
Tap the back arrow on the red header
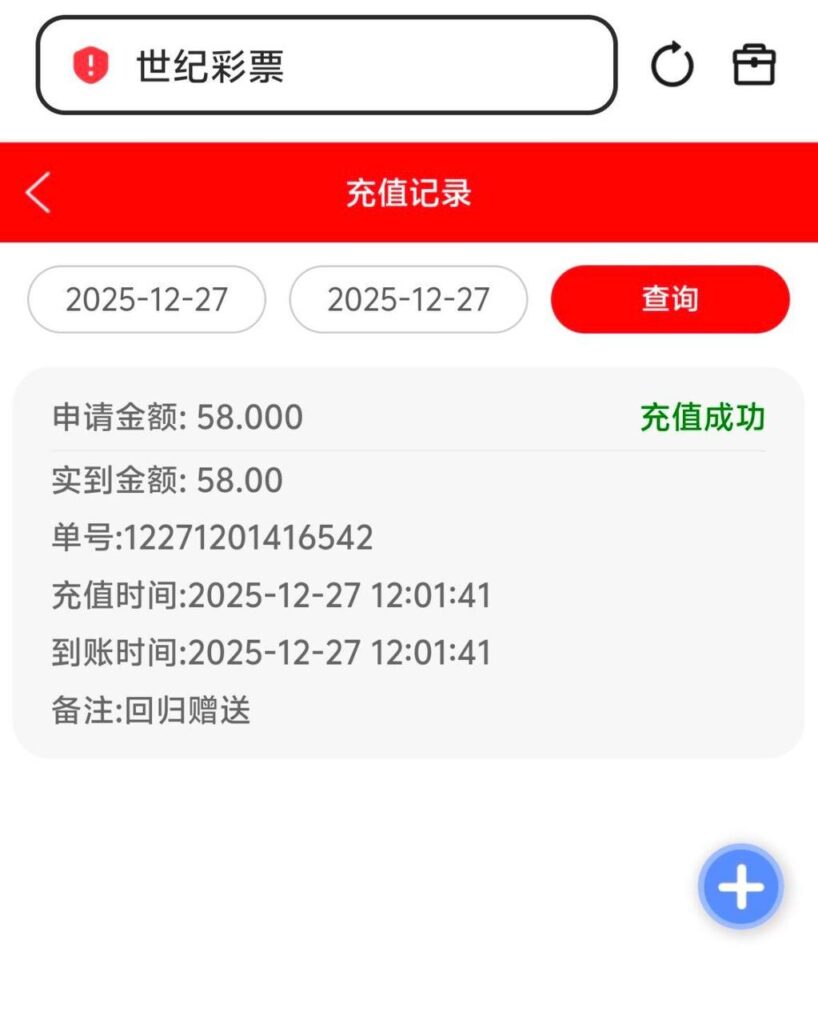click(x=37, y=193)
